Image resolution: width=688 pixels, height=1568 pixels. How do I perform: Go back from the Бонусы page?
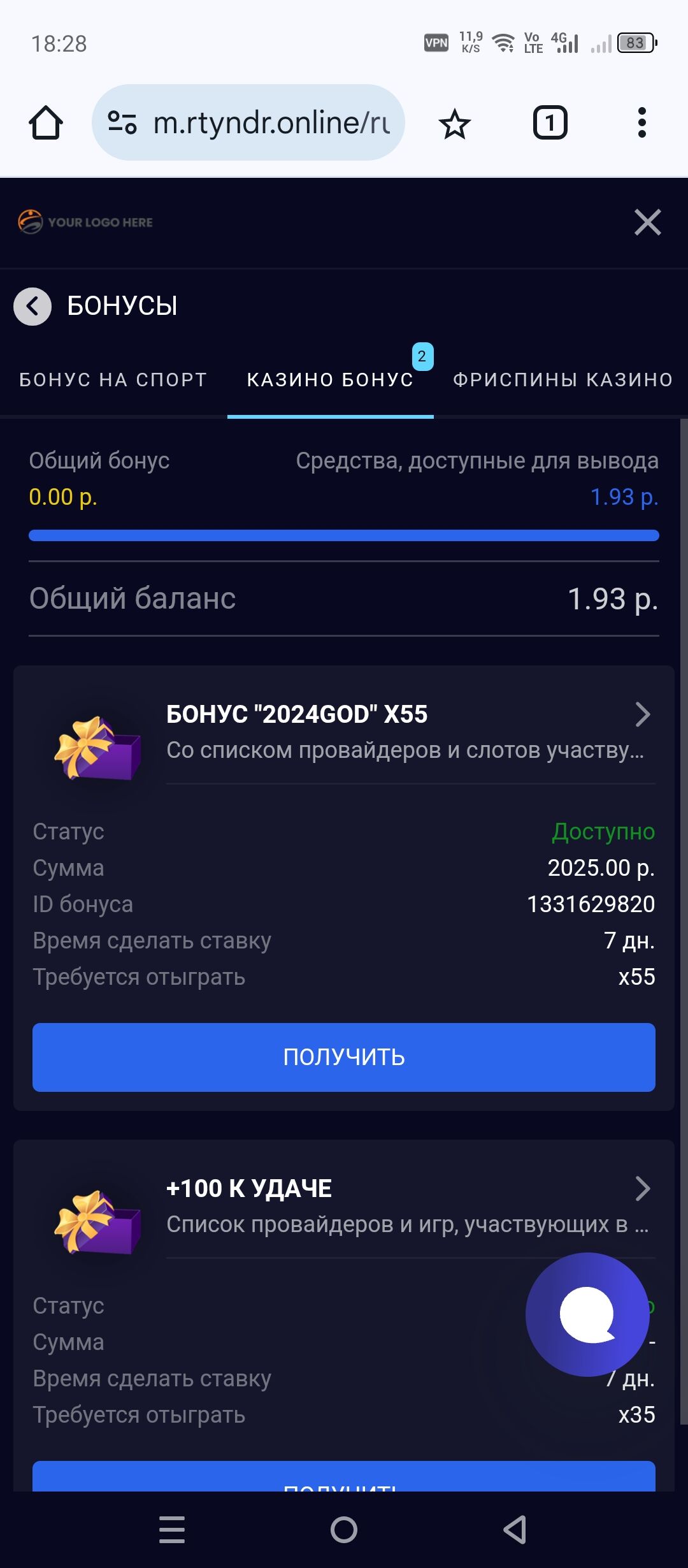(32, 307)
